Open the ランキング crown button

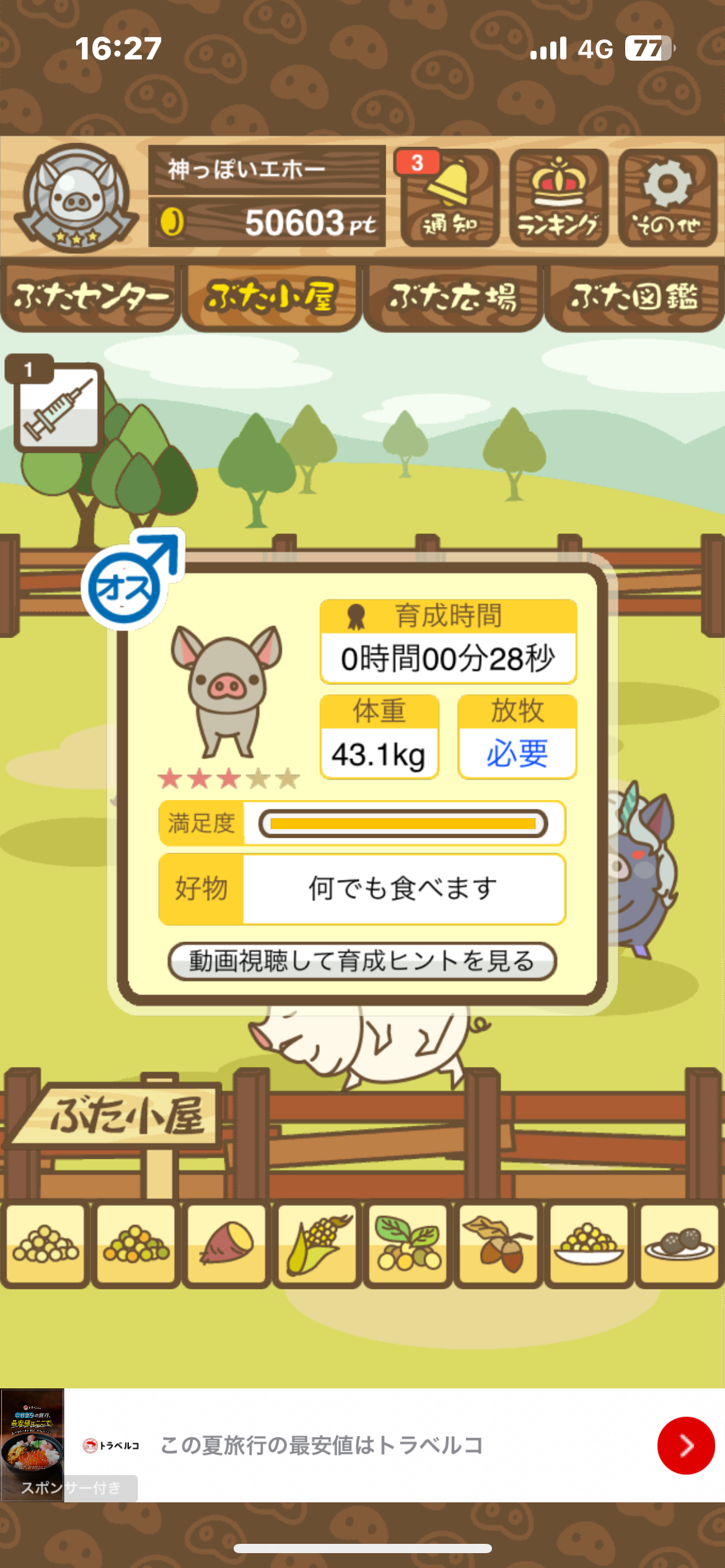[558, 198]
